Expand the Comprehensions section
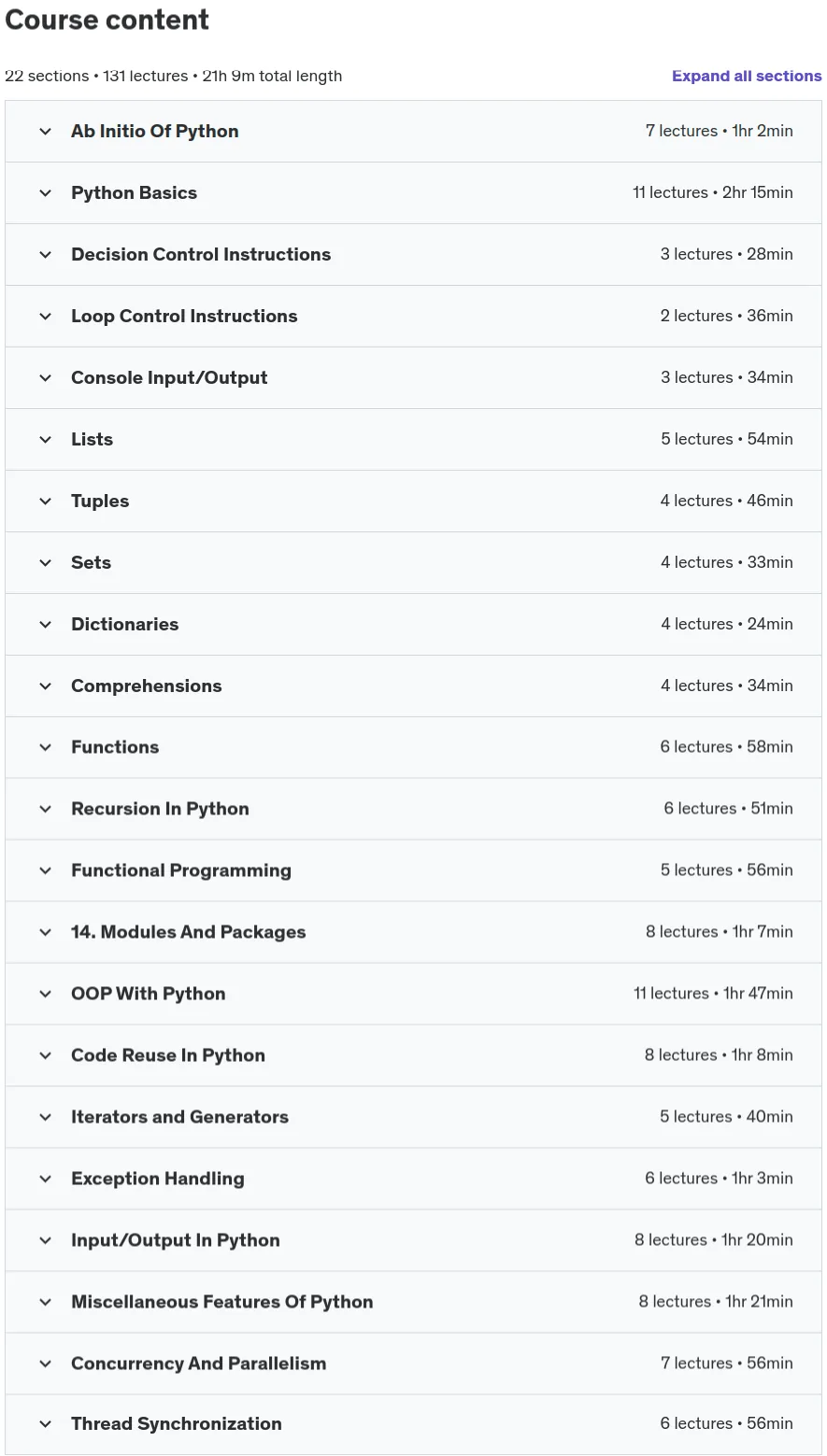The width and height of the screenshot is (827, 1456). (x=413, y=686)
